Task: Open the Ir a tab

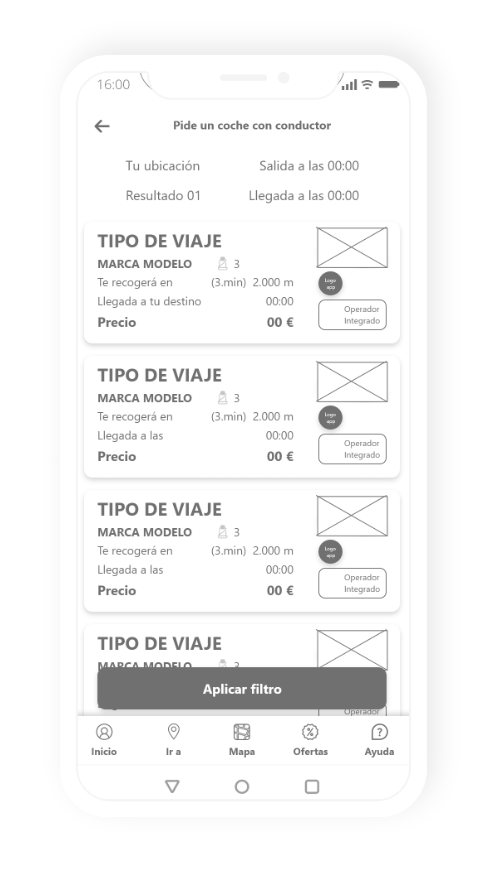Action: point(173,740)
